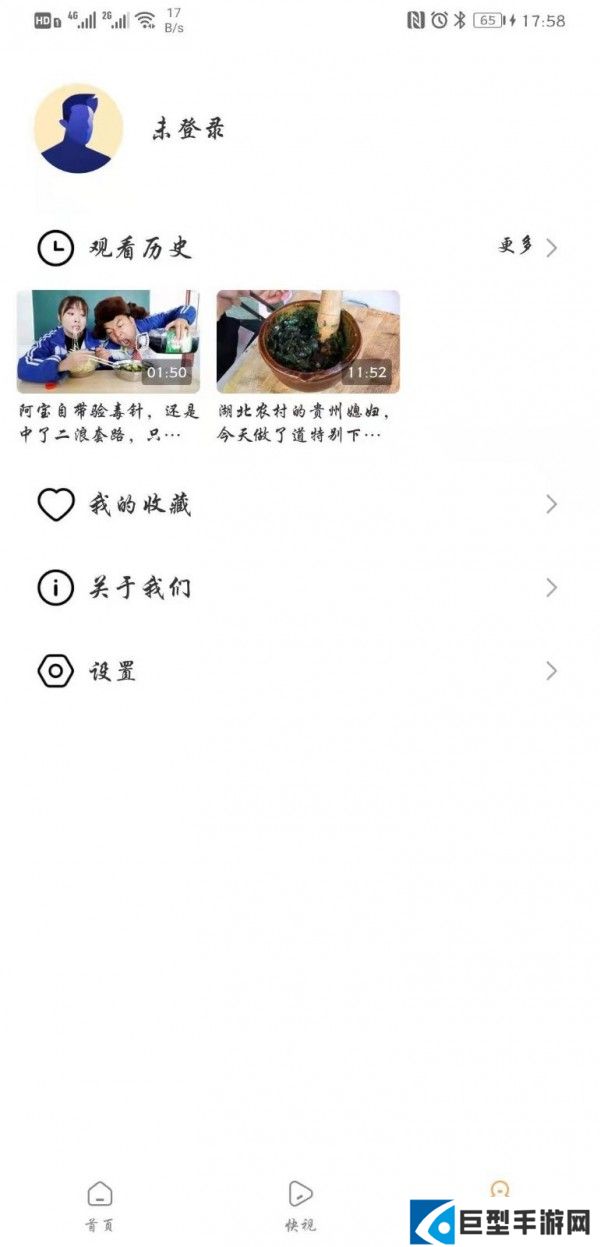Image resolution: width=600 pixels, height=1247 pixels.
Task: Switch to the 首页 tab
Action: (100, 1203)
